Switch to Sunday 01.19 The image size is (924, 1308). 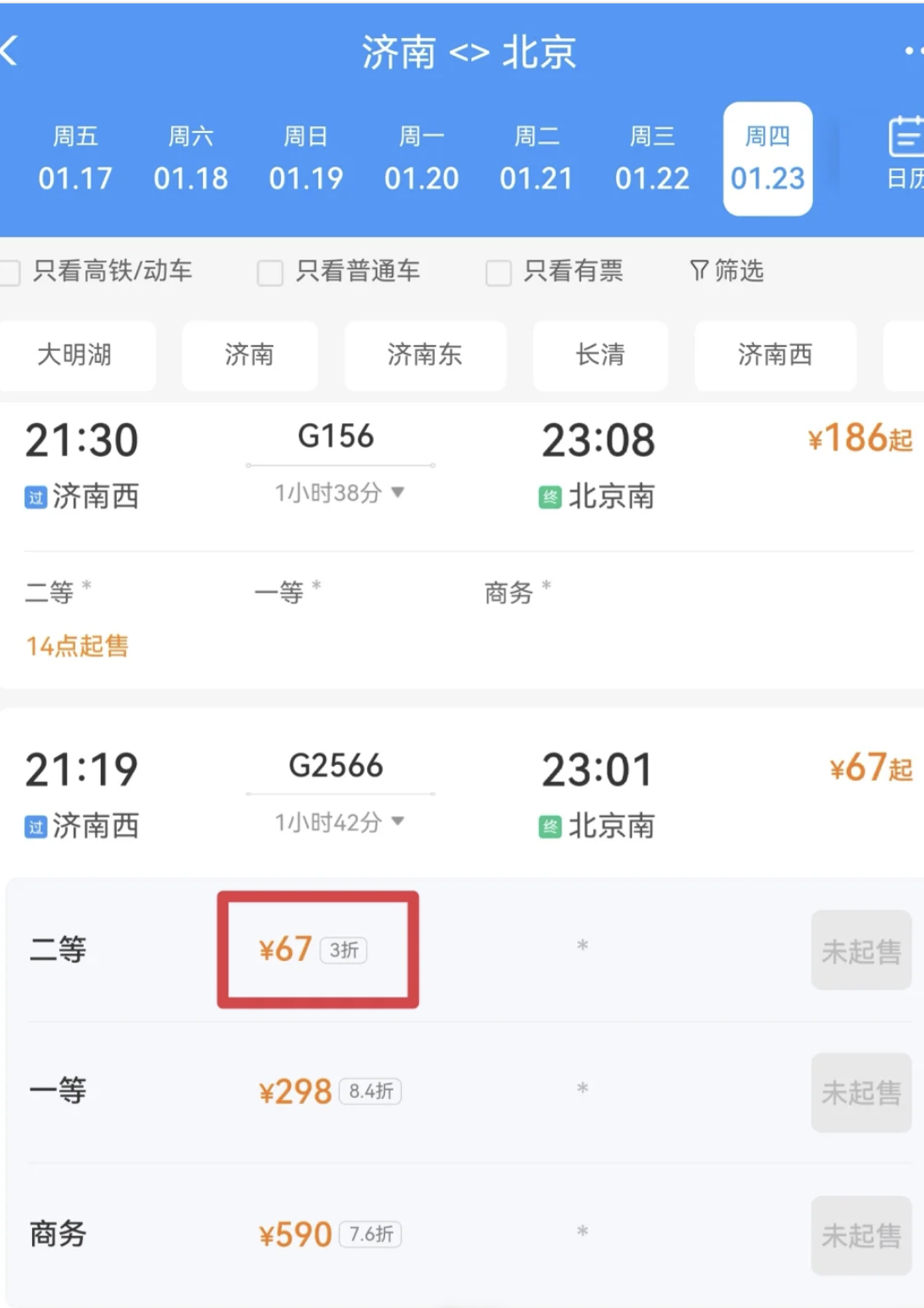(305, 159)
